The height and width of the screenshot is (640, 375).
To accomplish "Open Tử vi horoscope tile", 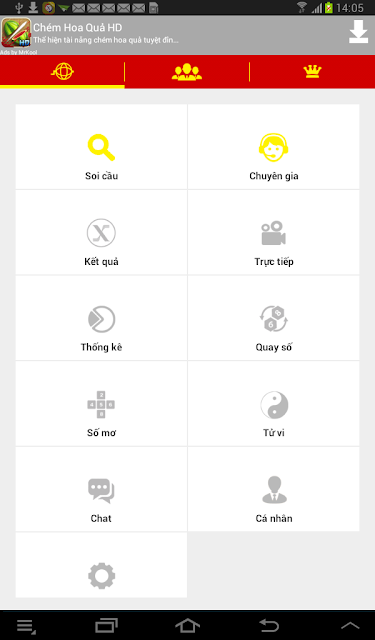I will [273, 404].
